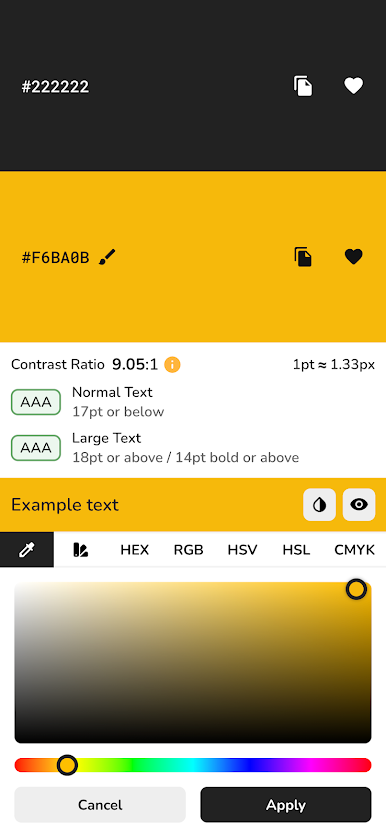Image resolution: width=386 pixels, height=837 pixels.
Task: Tap the saturation-brightness gradient picker area
Action: 193,662
